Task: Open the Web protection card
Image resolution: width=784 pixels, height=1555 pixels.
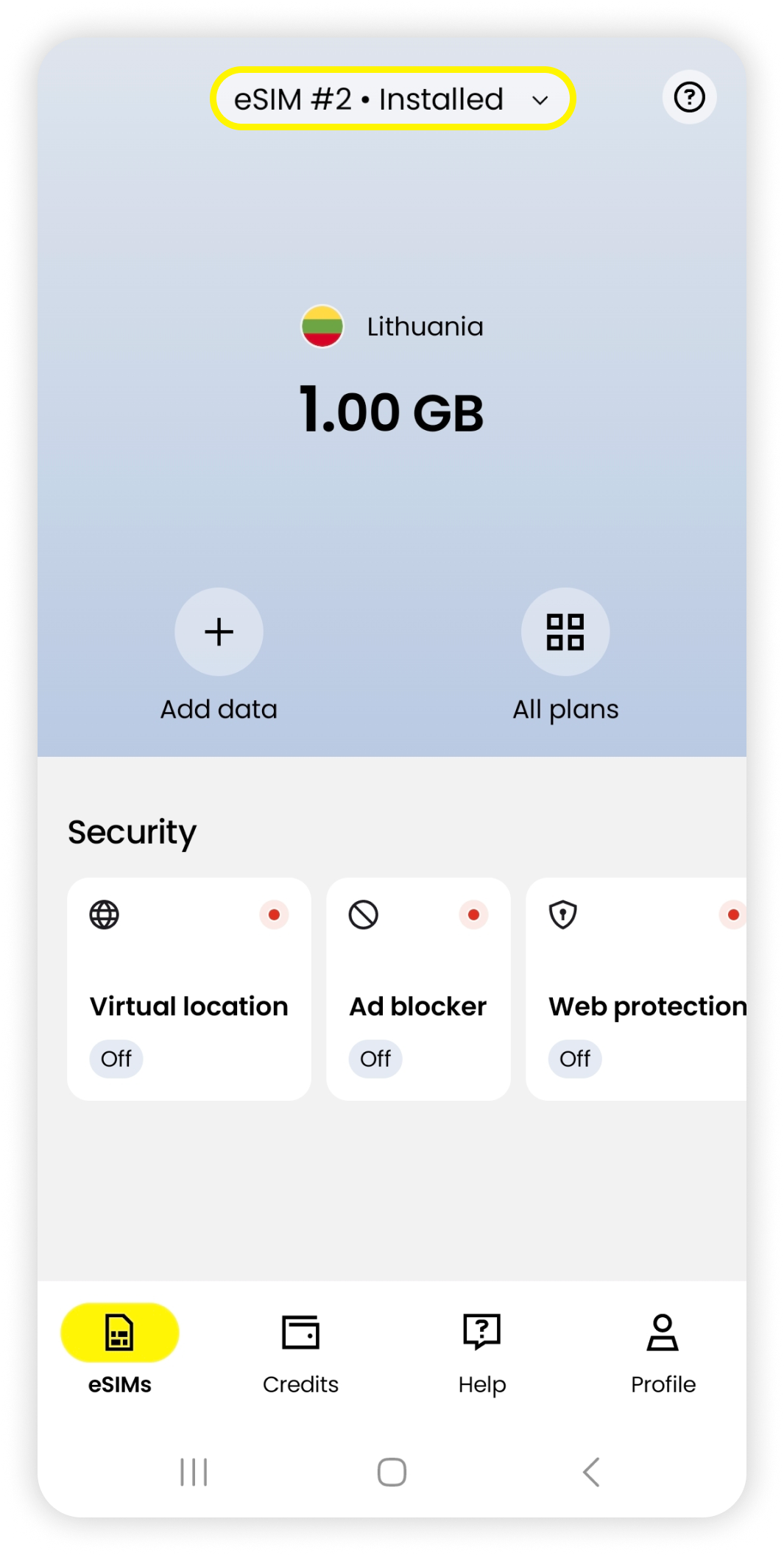Action: pos(638,989)
